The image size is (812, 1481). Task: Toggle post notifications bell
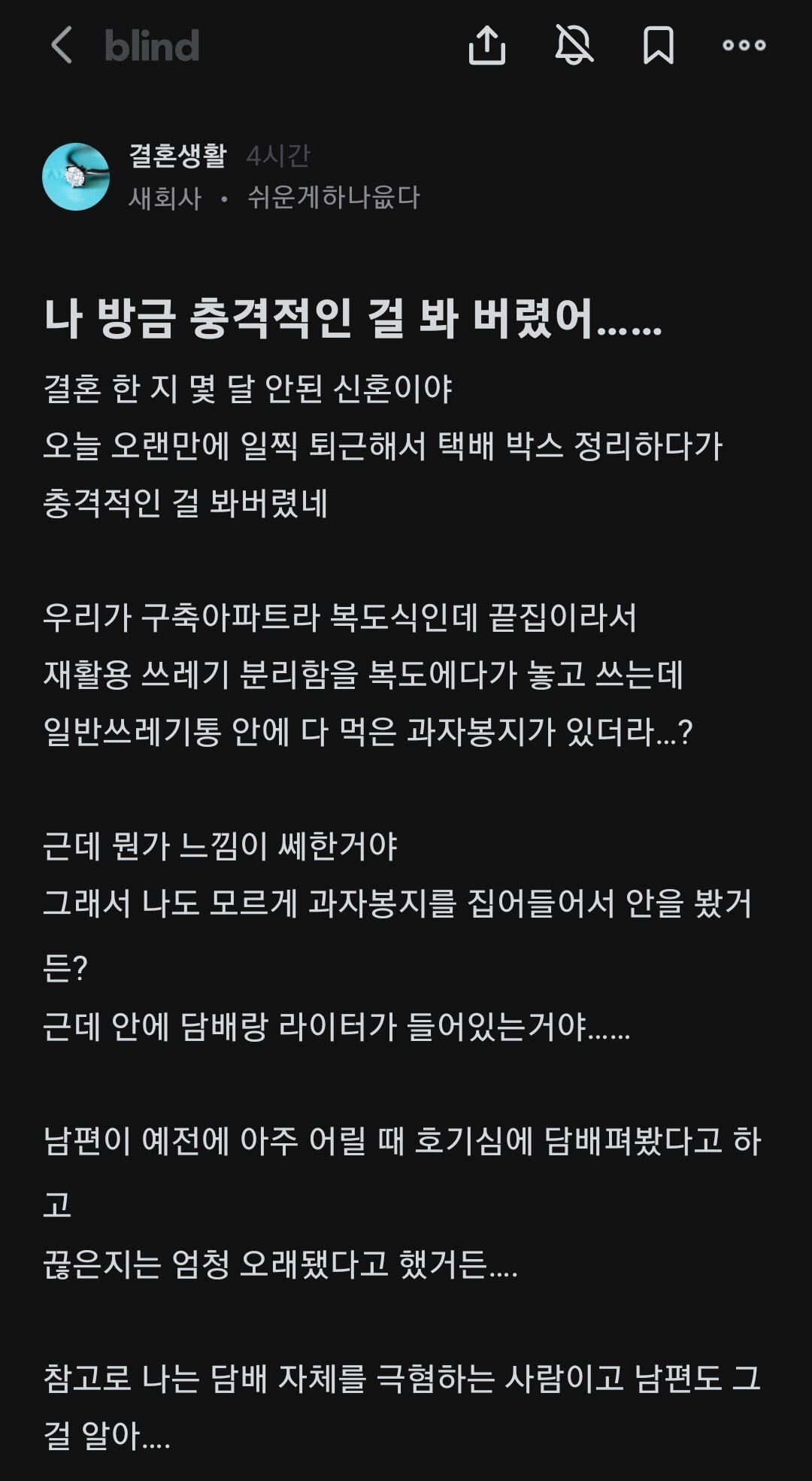click(574, 45)
